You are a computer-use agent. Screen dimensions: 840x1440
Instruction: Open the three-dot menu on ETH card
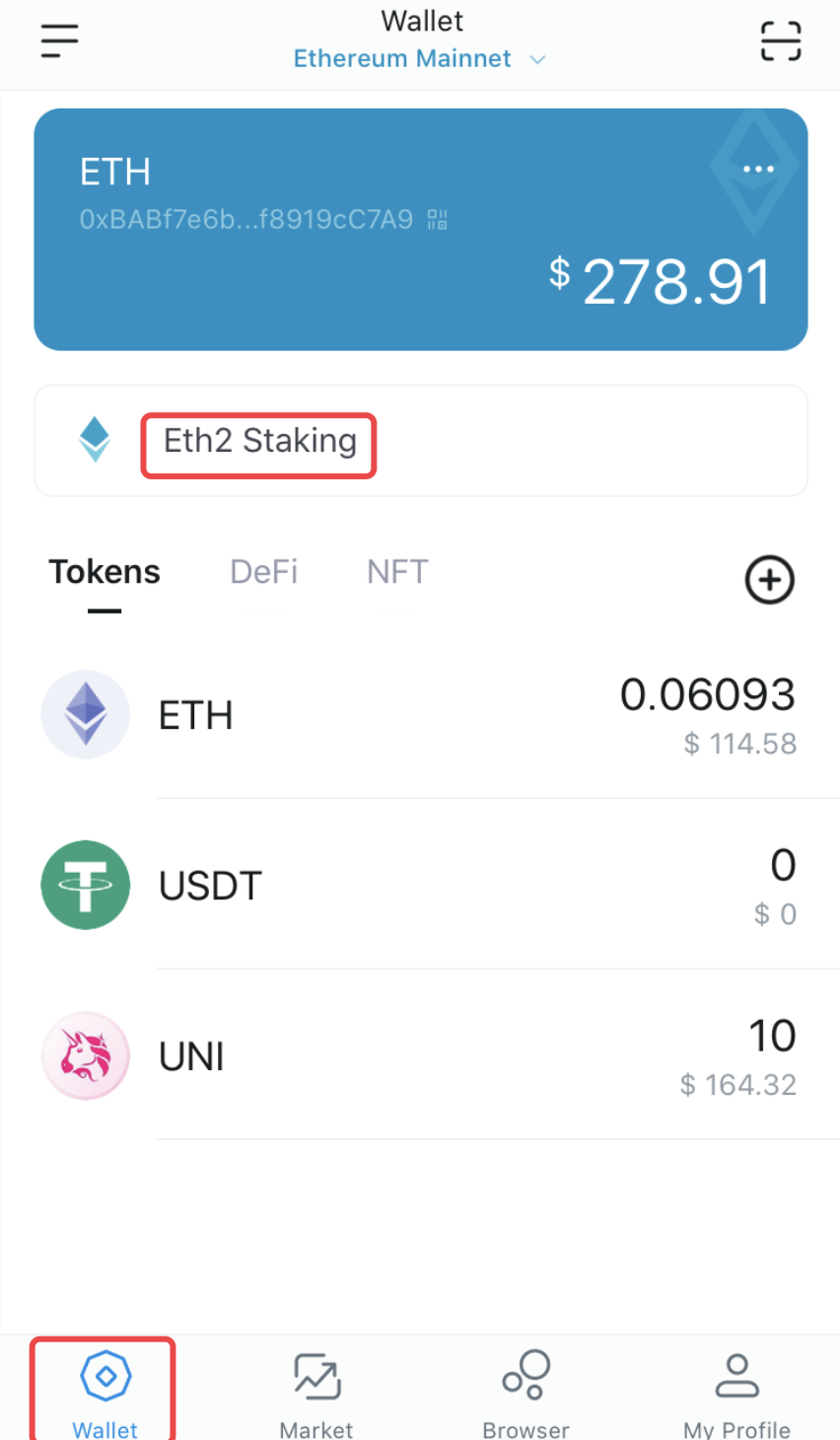tap(758, 170)
